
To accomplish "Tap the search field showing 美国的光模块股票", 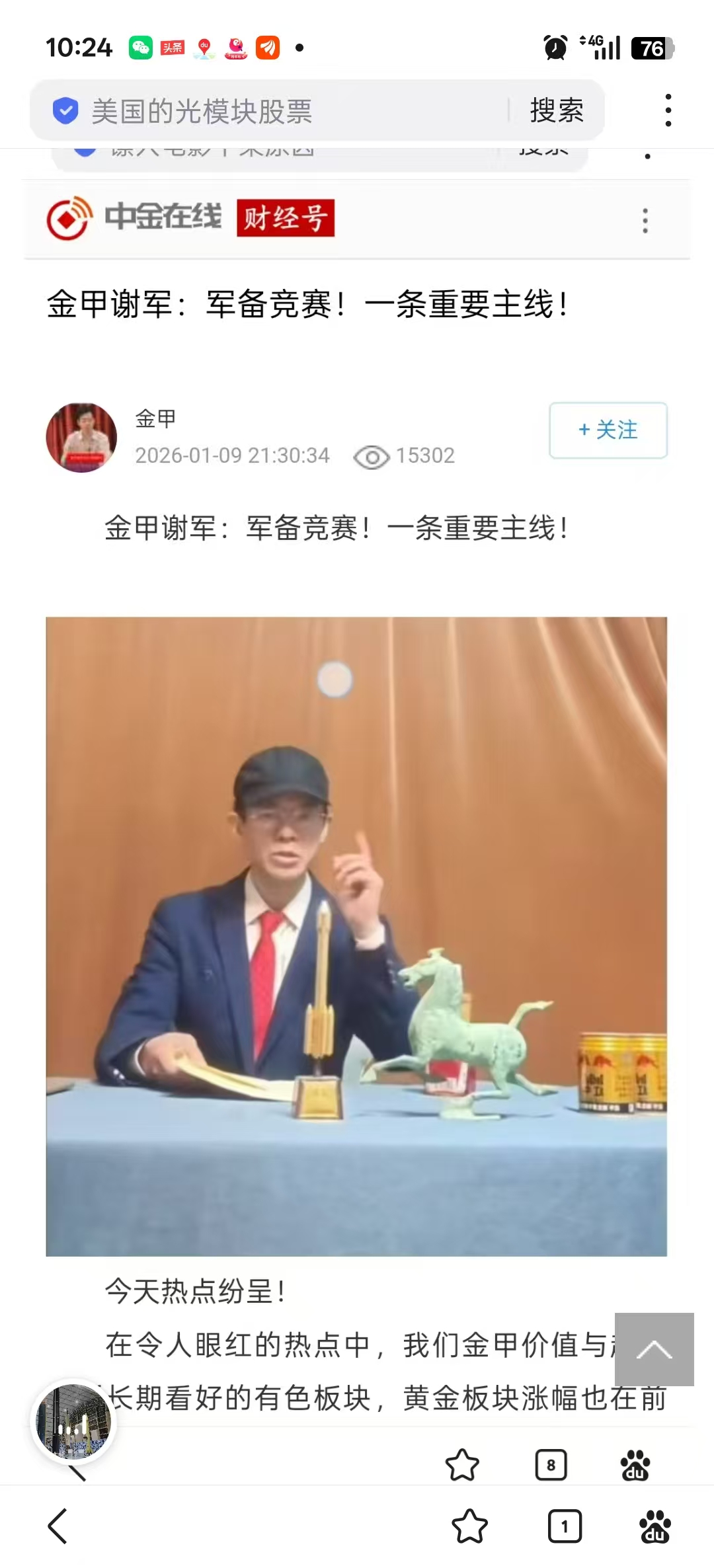I will click(278, 111).
